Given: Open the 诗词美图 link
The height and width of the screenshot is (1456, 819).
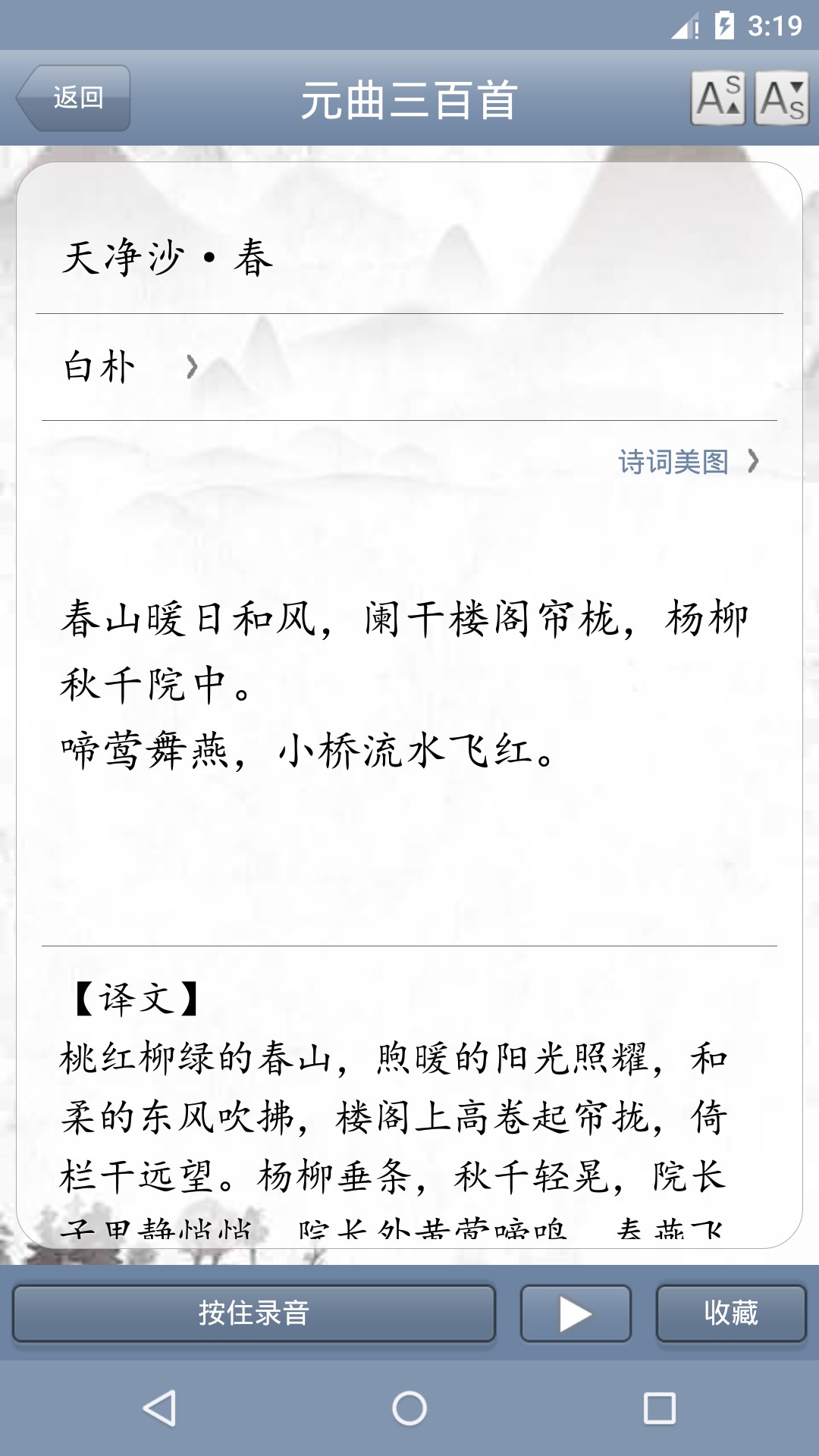Looking at the screenshot, I should click(687, 461).
